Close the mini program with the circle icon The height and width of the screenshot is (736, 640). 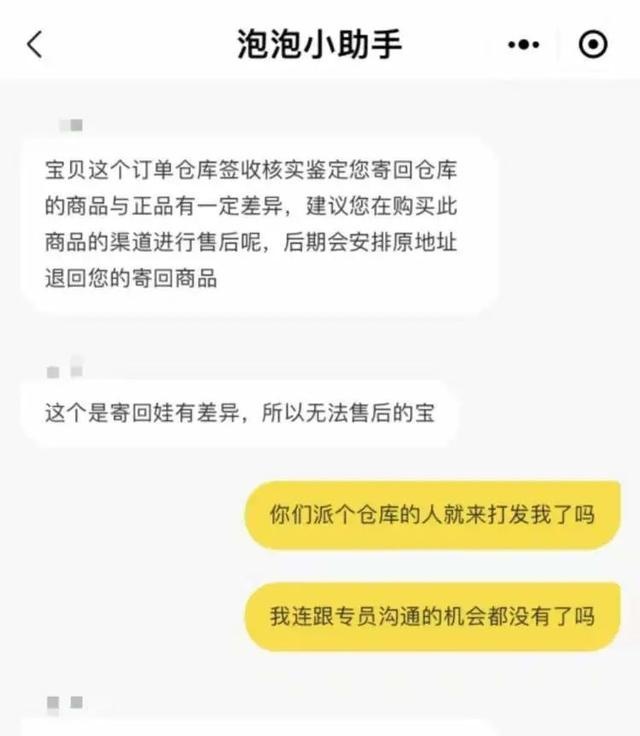[x=593, y=46]
